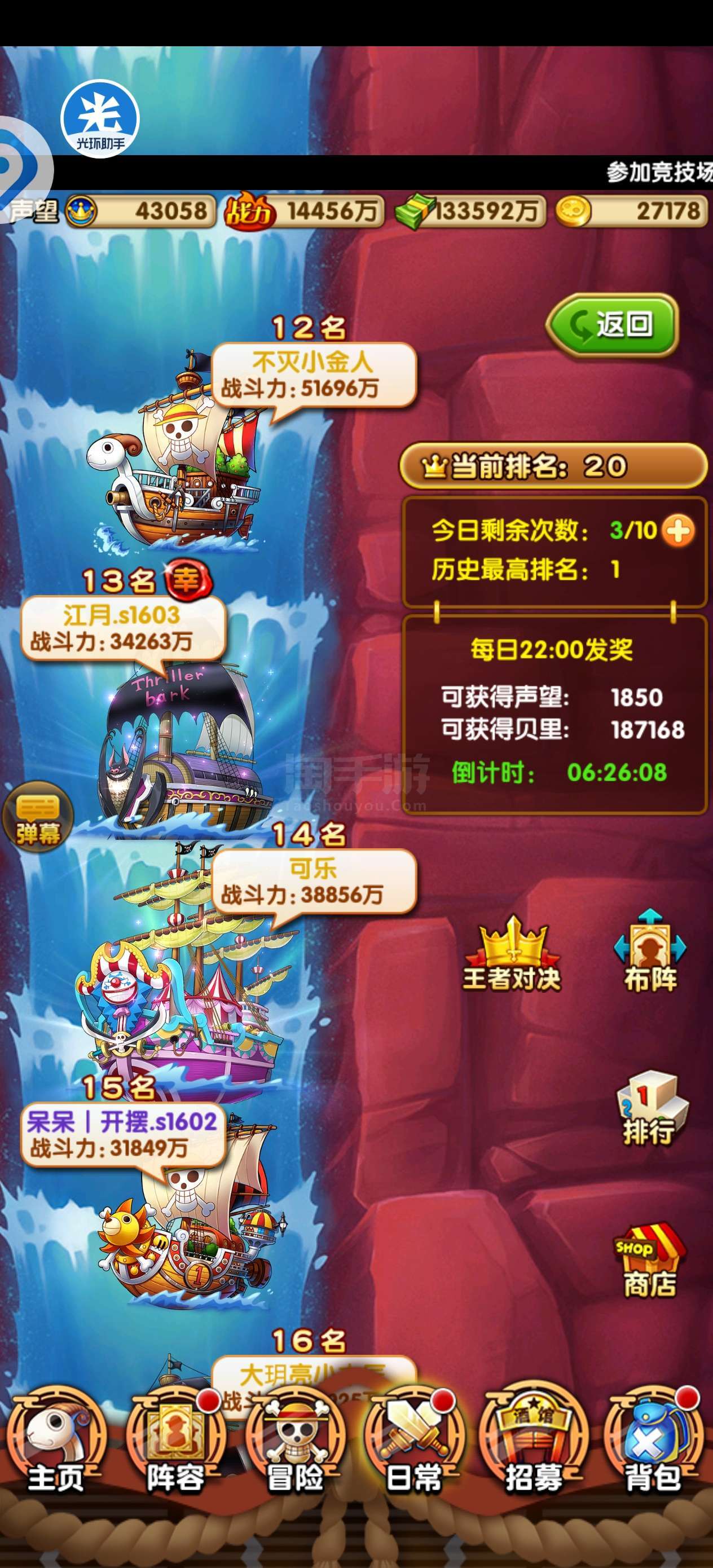Add more daily attempts with plus icon
713x1568 pixels.
point(677,531)
